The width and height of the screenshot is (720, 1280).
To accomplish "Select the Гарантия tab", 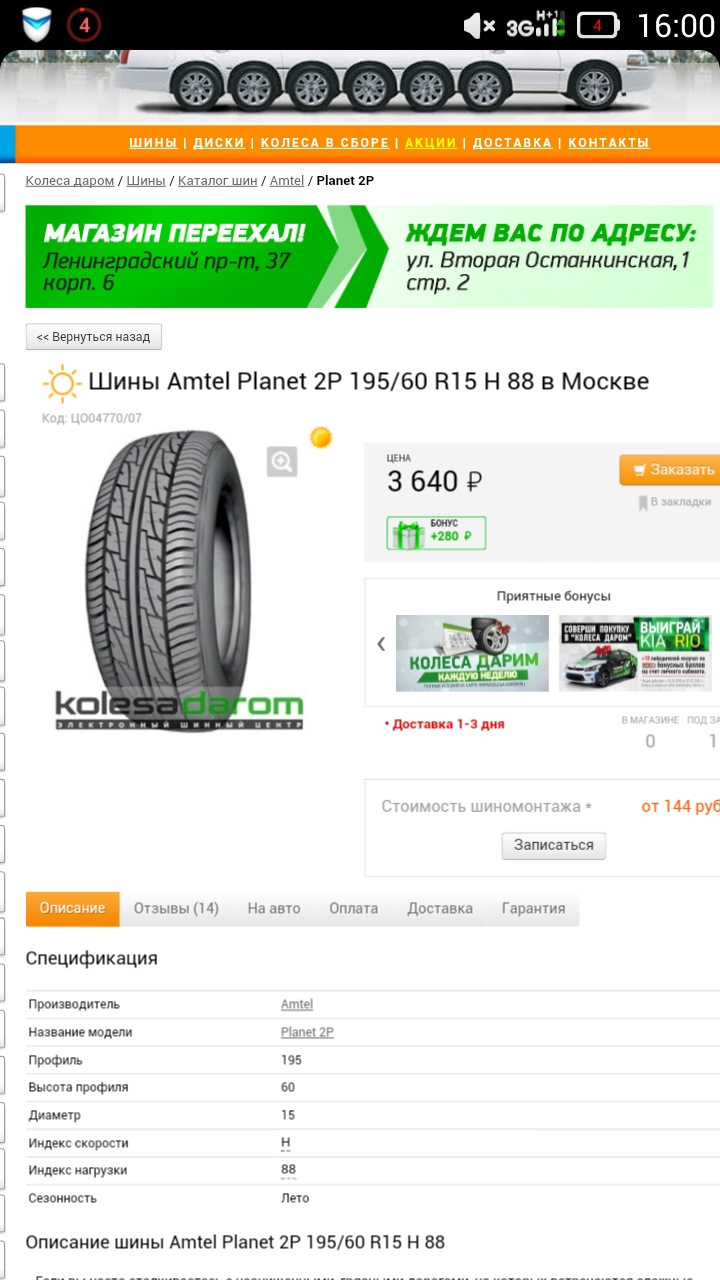I will 533,909.
